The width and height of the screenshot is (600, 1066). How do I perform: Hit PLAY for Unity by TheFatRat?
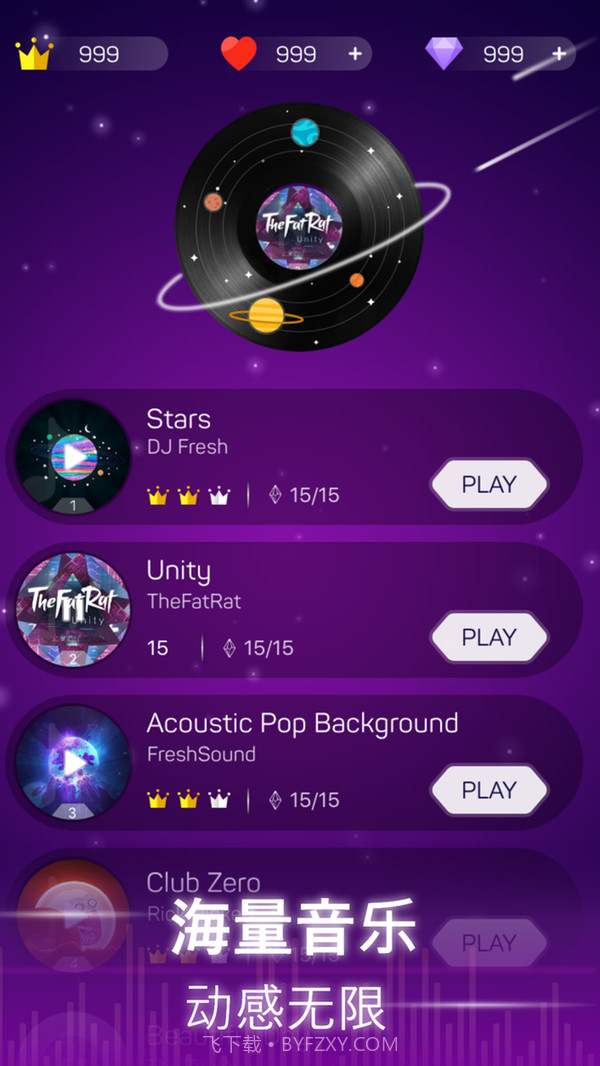pyautogui.click(x=489, y=637)
